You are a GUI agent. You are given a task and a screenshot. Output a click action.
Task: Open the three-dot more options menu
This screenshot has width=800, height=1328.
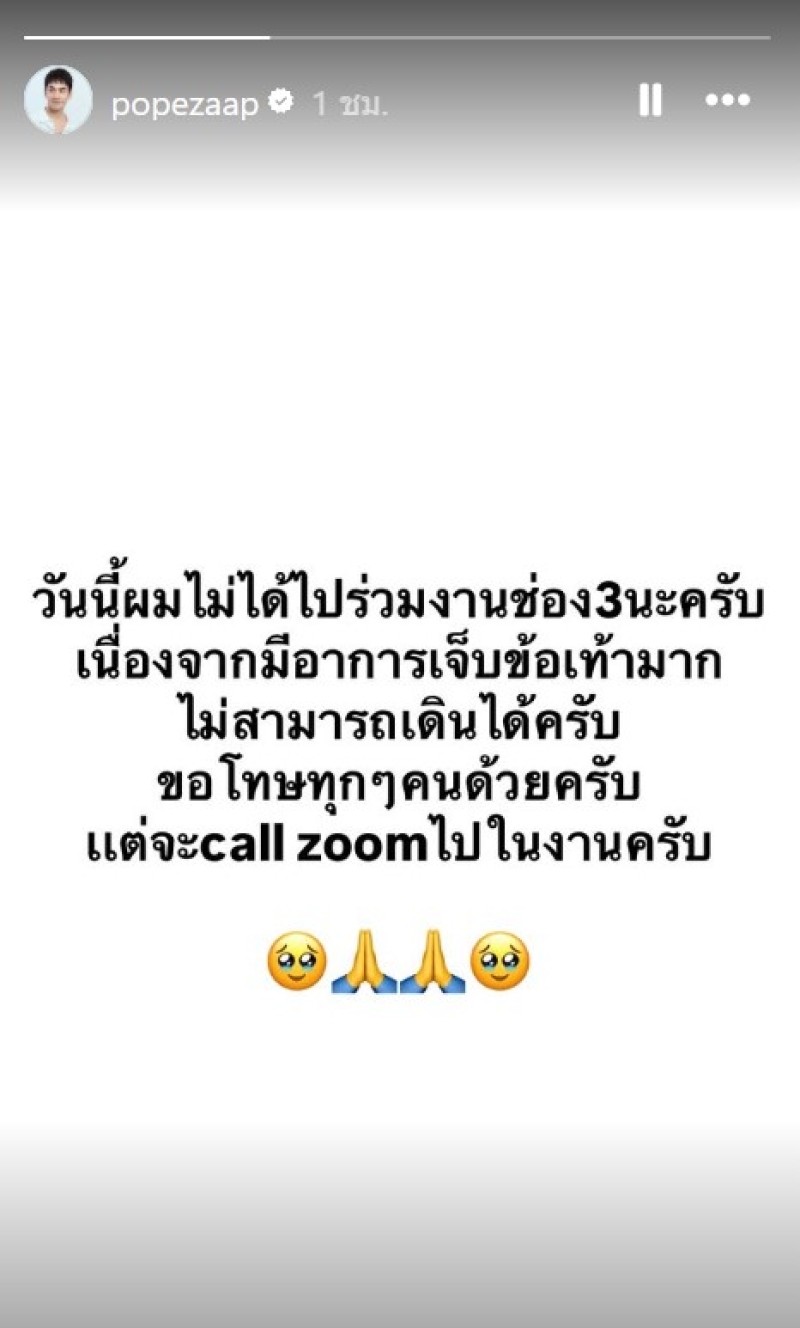click(727, 100)
